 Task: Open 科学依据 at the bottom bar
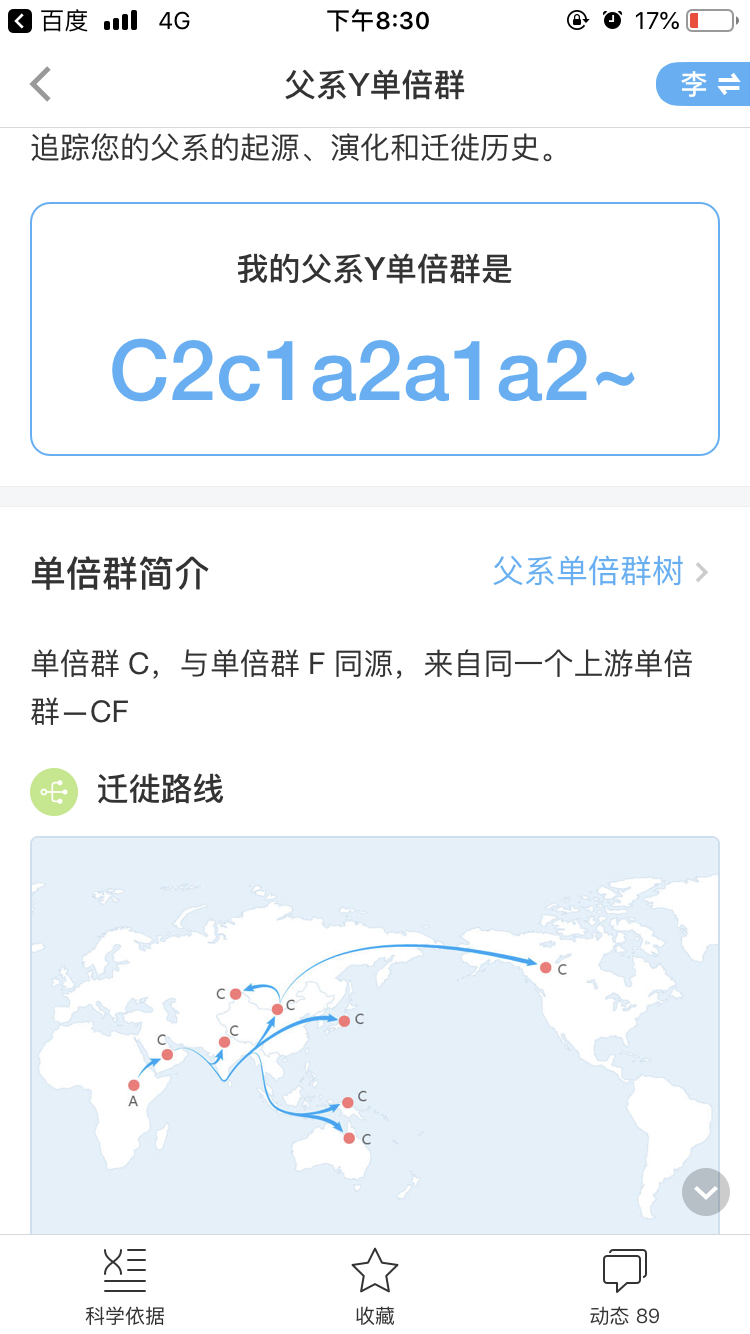(x=125, y=1286)
